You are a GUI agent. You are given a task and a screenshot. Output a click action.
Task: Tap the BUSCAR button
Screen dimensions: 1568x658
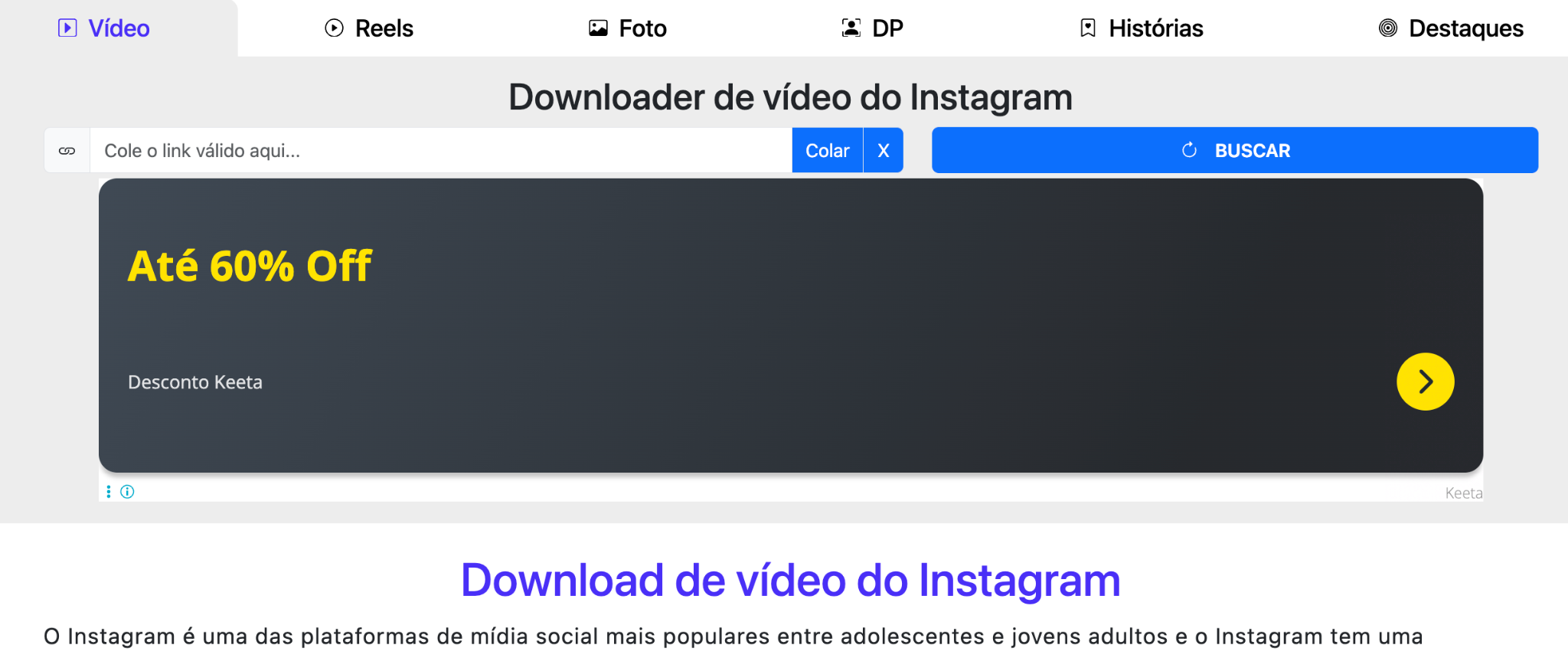click(x=1234, y=151)
